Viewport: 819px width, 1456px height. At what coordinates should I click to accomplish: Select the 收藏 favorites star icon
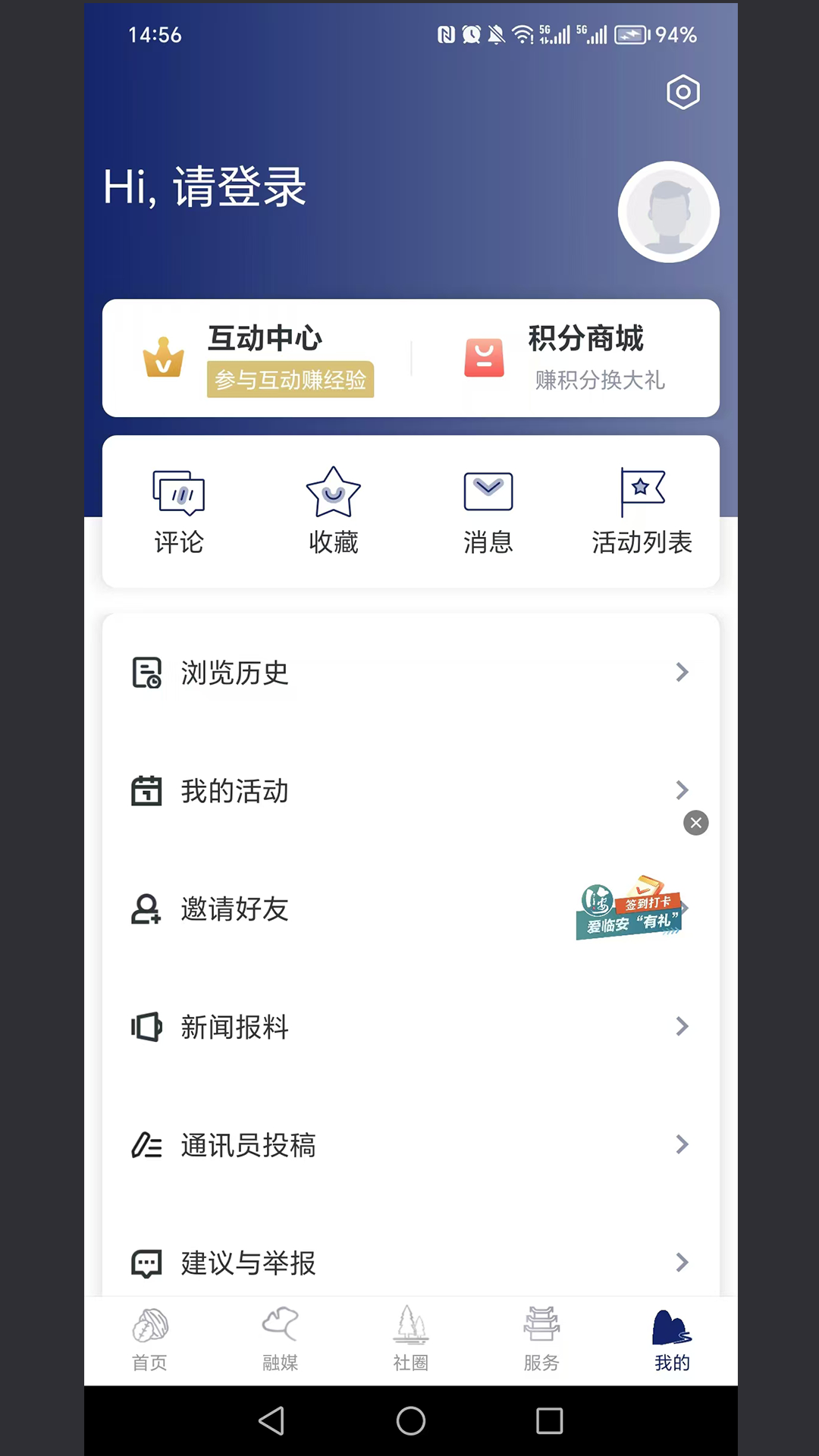click(333, 491)
